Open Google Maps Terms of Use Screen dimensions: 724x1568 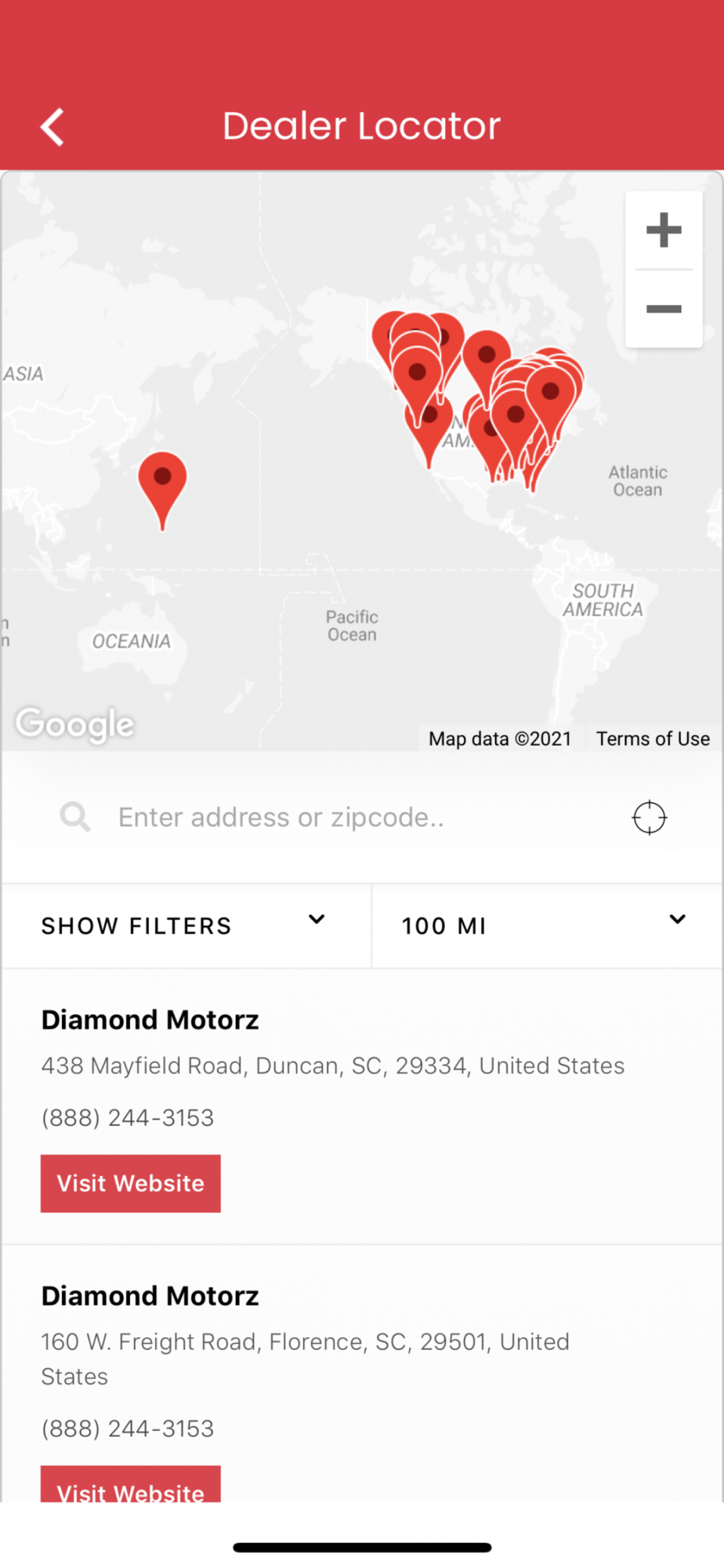pyautogui.click(x=653, y=739)
